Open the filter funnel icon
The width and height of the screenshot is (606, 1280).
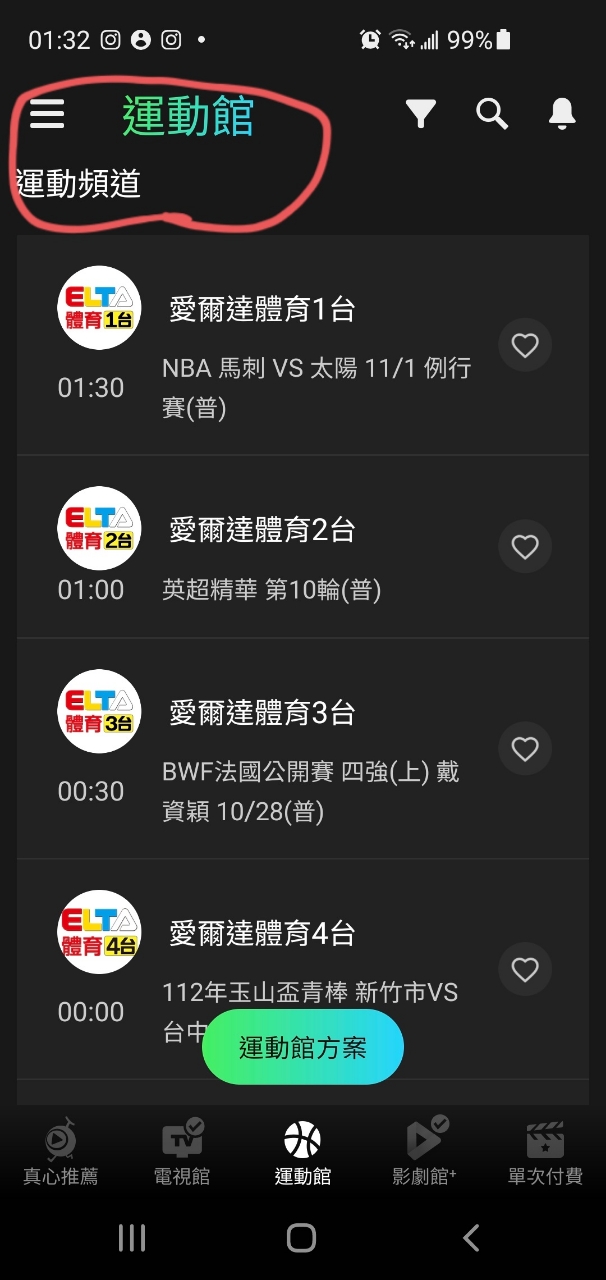tap(421, 114)
